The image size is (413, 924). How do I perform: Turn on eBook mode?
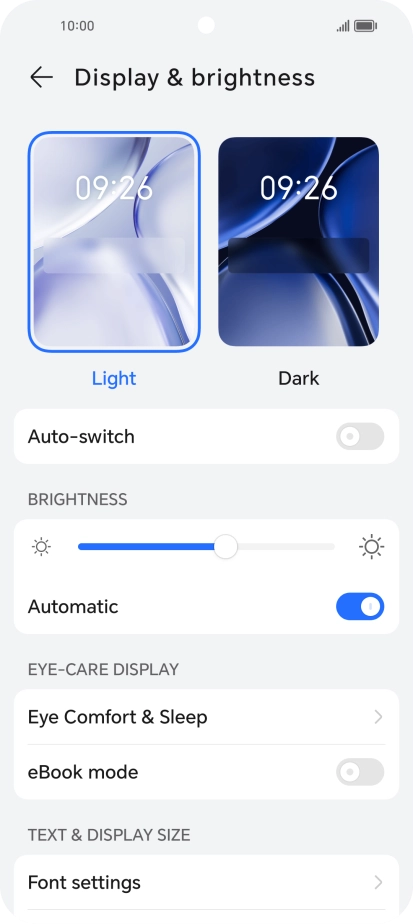point(360,772)
